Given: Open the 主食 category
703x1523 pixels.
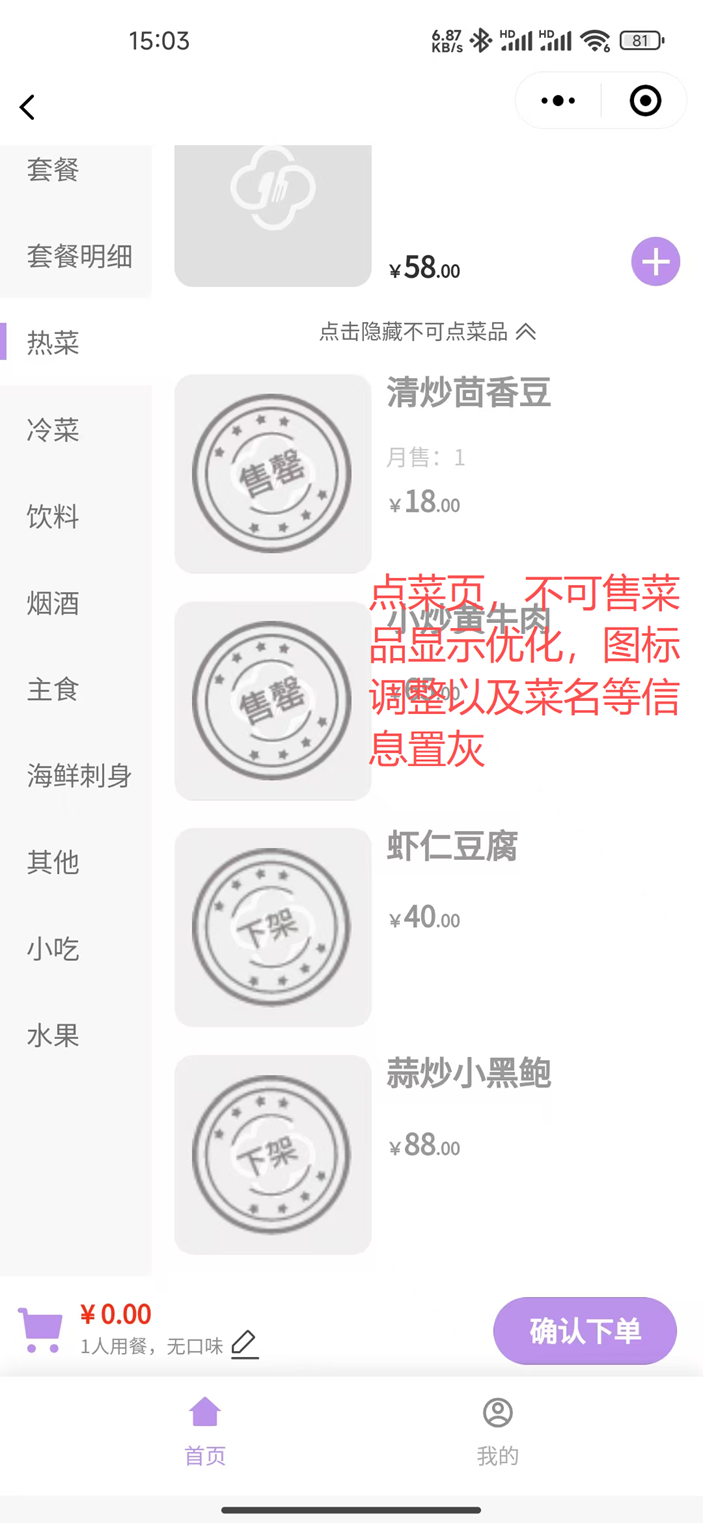Looking at the screenshot, I should pyautogui.click(x=53, y=689).
